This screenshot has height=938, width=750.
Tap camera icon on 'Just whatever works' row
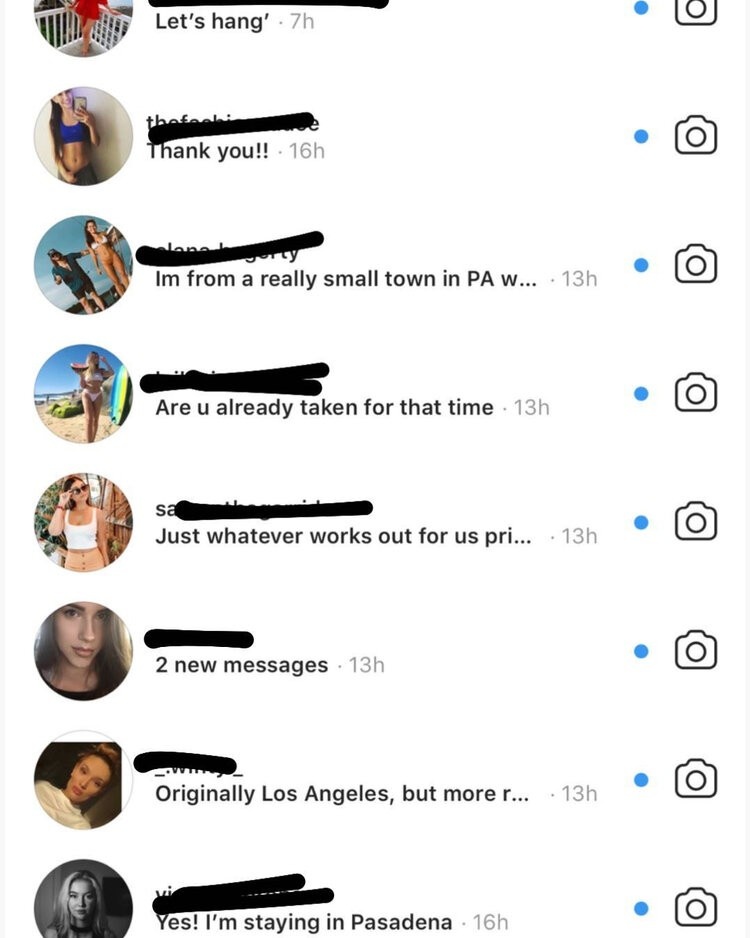[x=696, y=522]
